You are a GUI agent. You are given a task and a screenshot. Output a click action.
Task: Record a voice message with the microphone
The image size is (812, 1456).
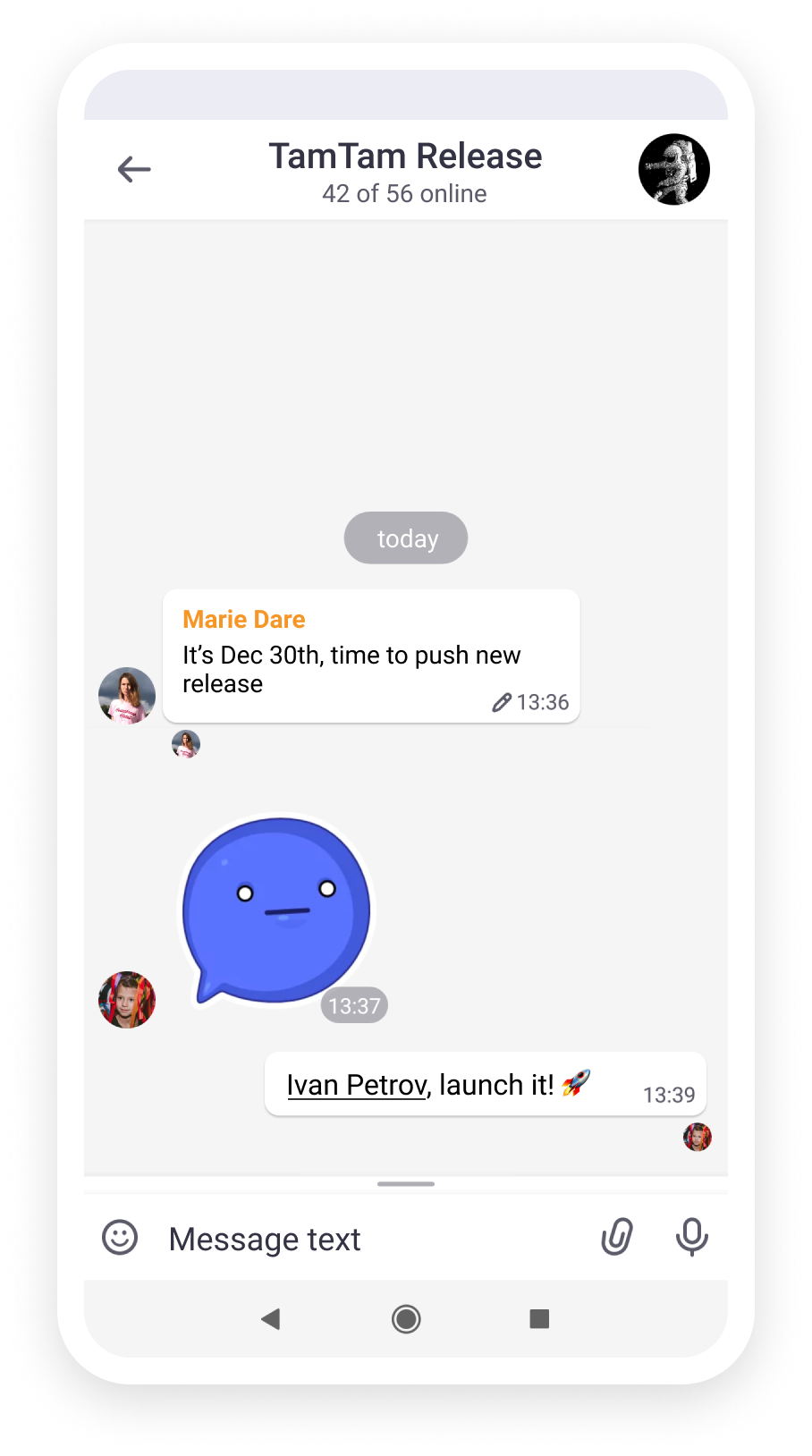coord(691,1238)
